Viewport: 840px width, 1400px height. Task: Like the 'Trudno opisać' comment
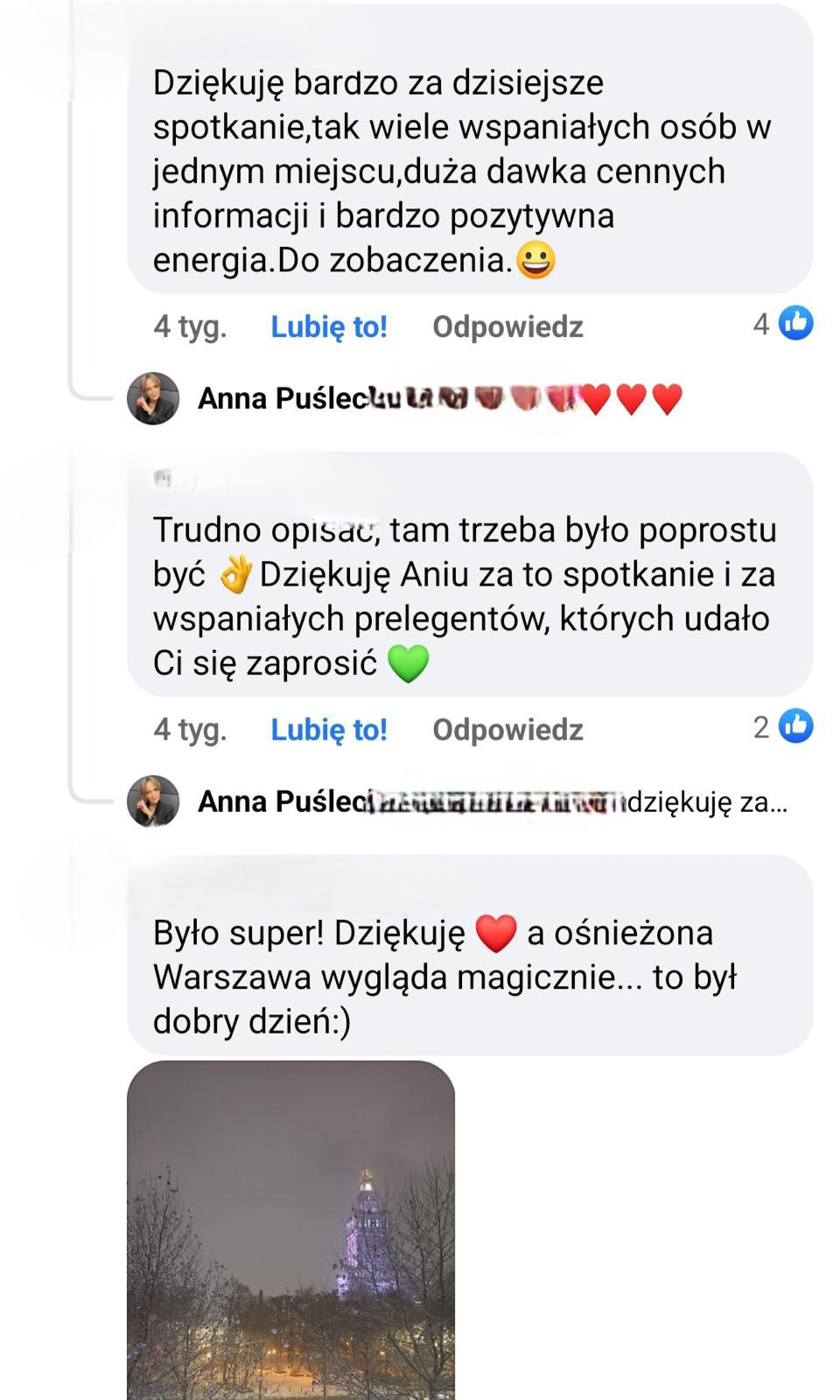[328, 730]
